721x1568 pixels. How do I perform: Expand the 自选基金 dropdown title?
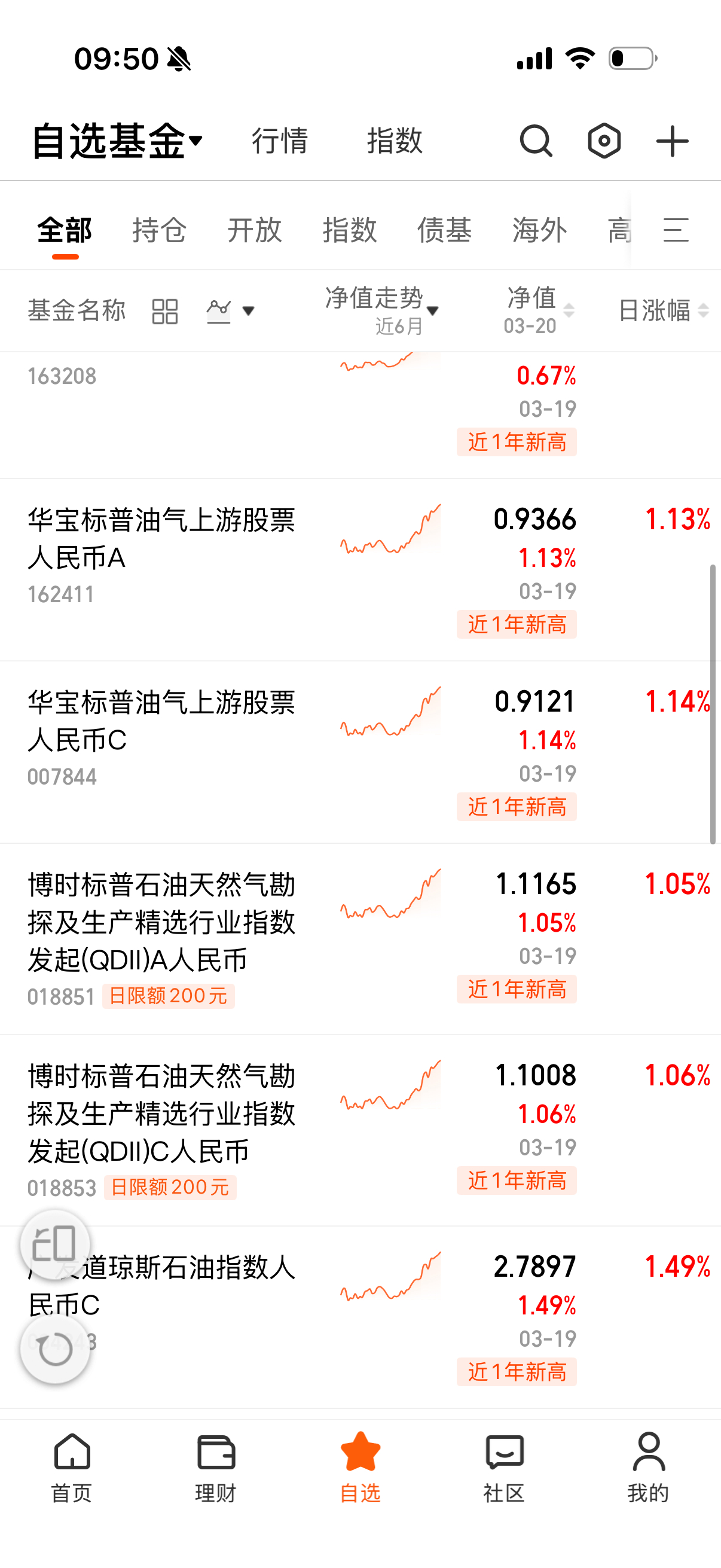[117, 141]
